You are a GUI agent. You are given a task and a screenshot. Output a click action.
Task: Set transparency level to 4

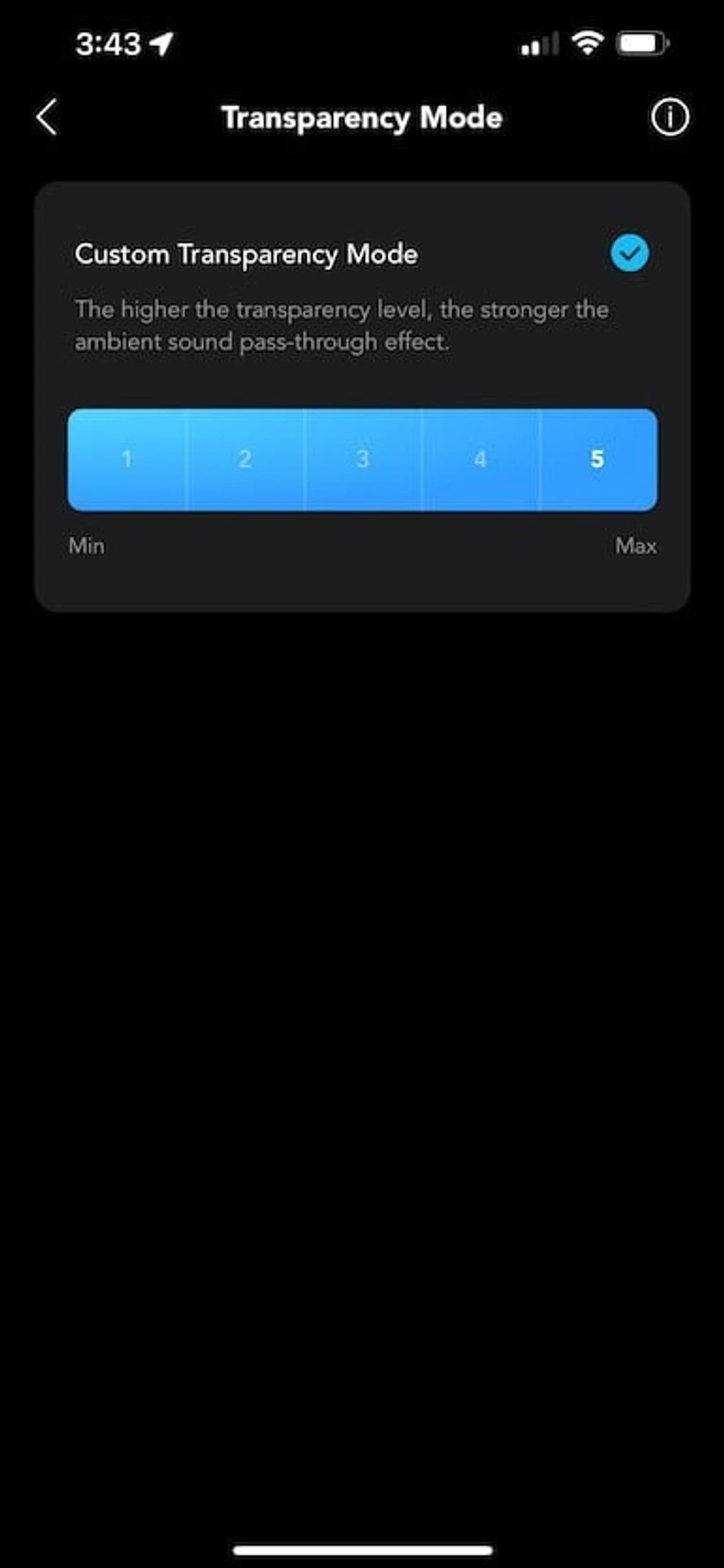480,460
